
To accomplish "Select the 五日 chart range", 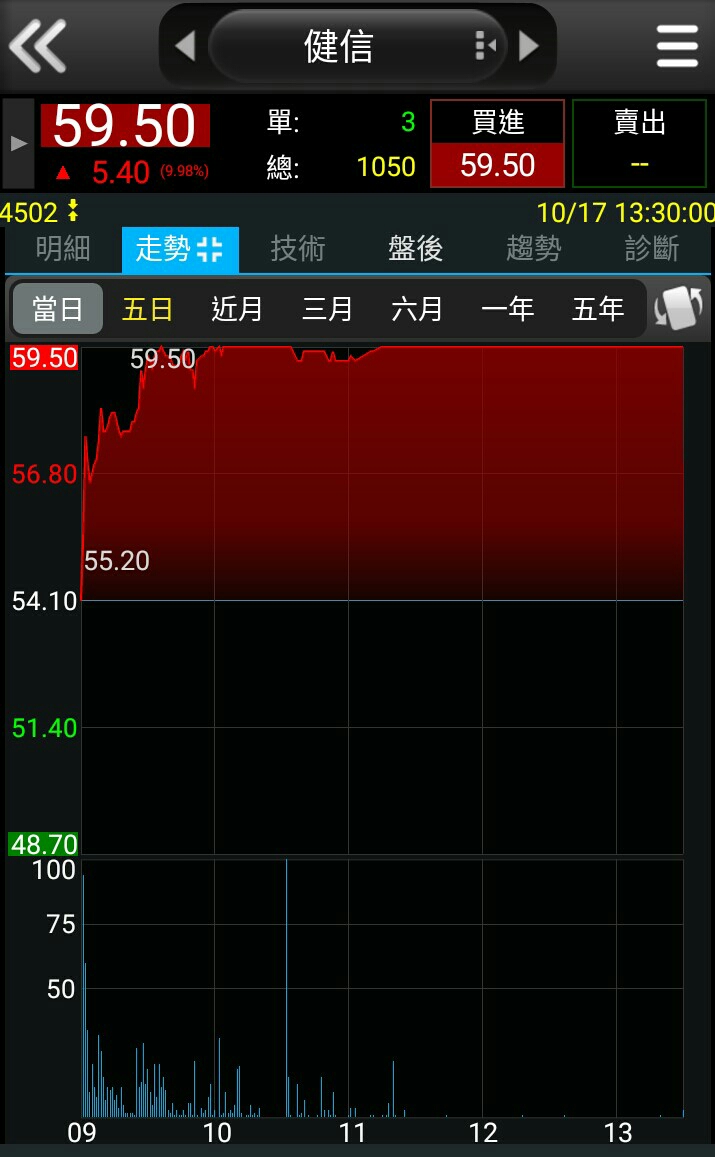I will point(148,309).
